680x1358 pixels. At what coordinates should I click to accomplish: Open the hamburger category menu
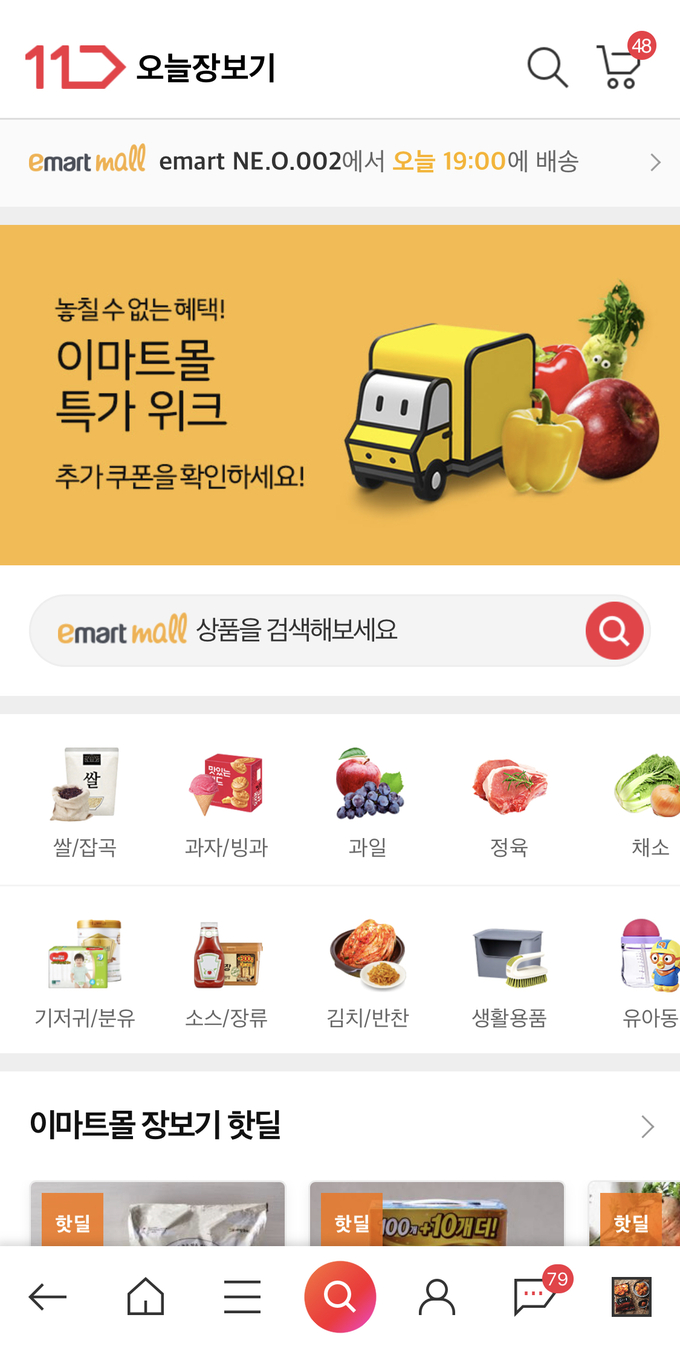pos(242,1298)
